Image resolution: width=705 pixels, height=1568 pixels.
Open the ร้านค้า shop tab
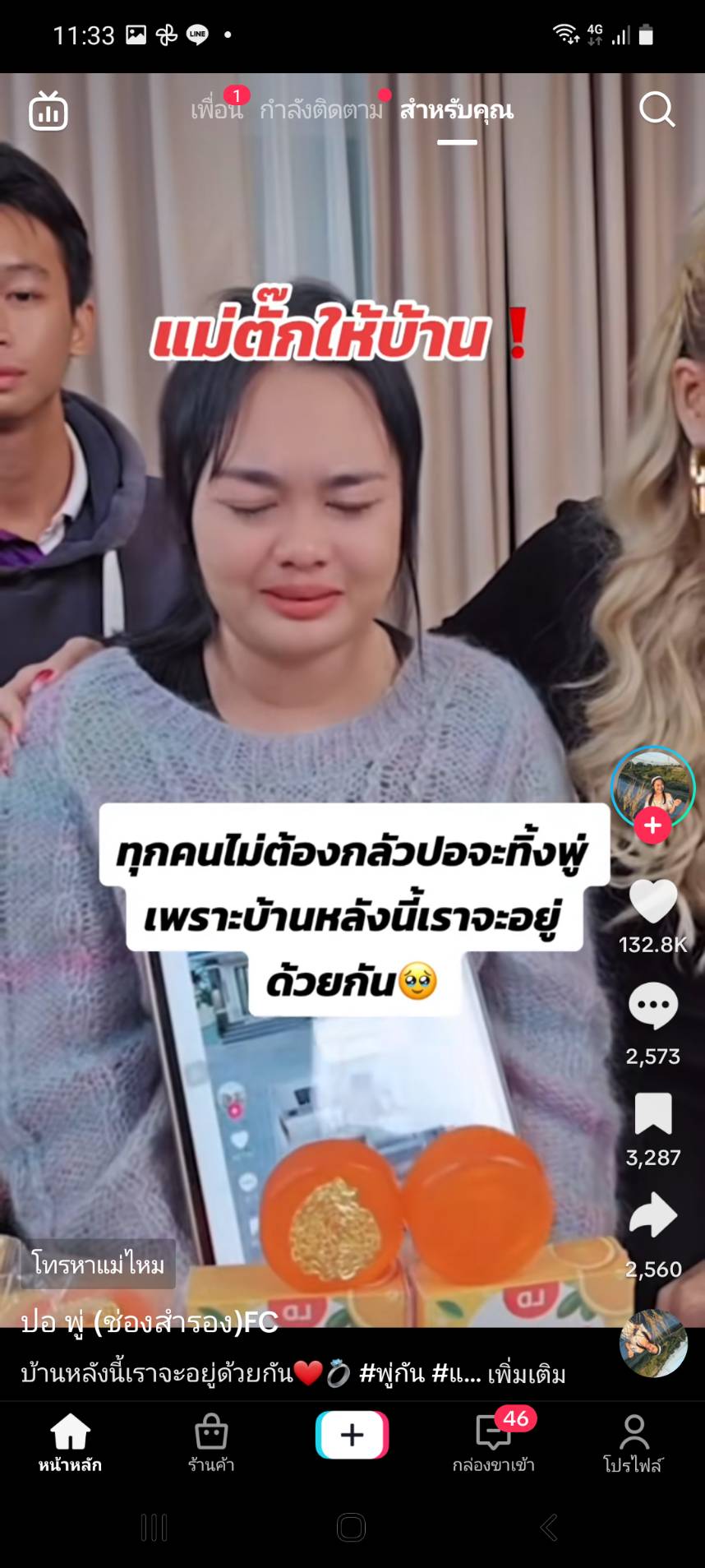[x=211, y=1443]
